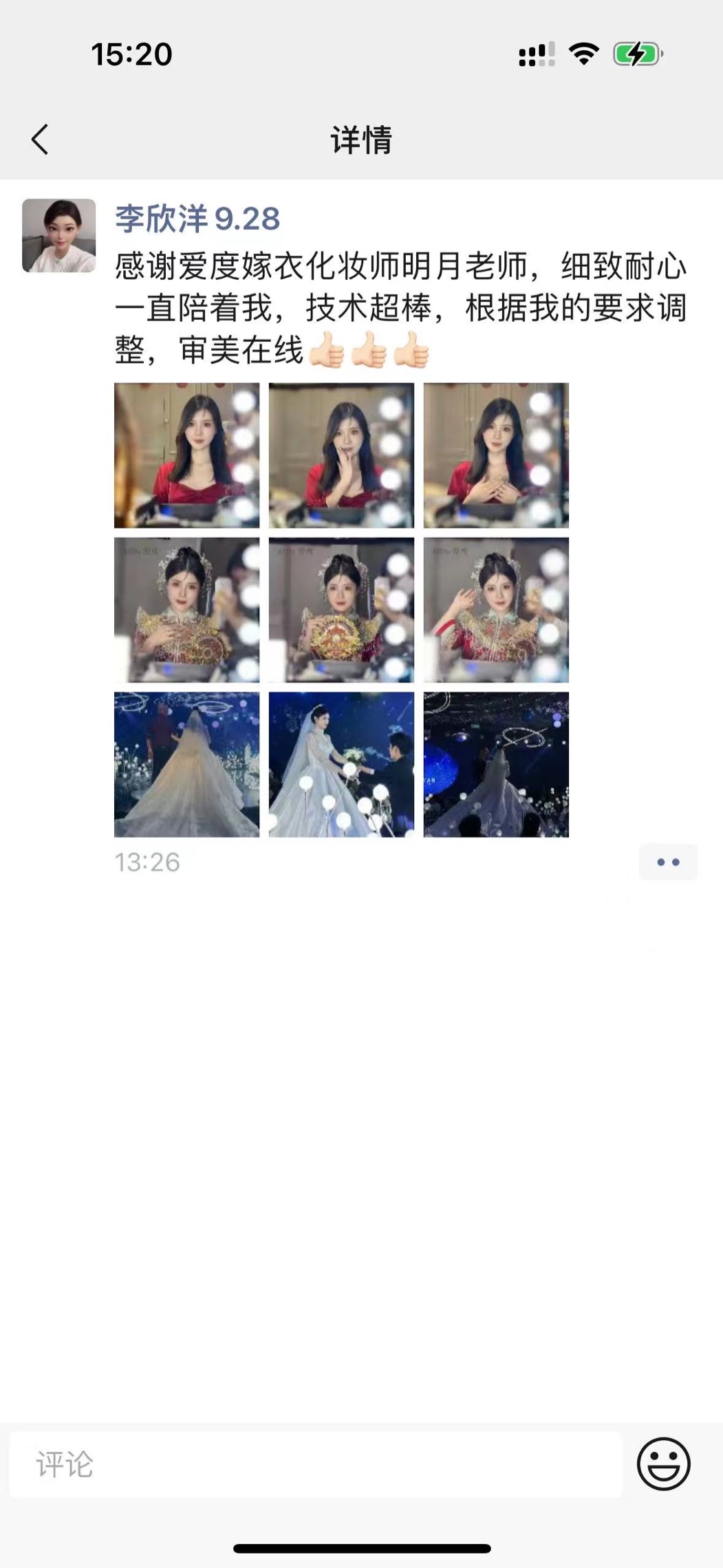Screen dimensions: 723x1568
Task: View the second photo with hand on cheek
Action: [341, 455]
